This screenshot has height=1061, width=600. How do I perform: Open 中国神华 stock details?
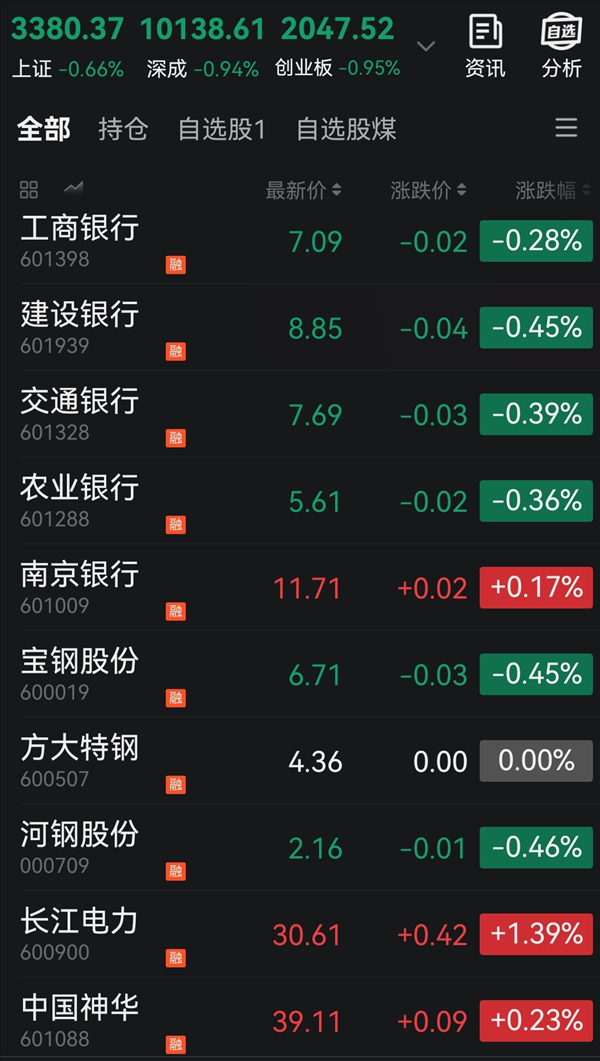click(300, 1019)
